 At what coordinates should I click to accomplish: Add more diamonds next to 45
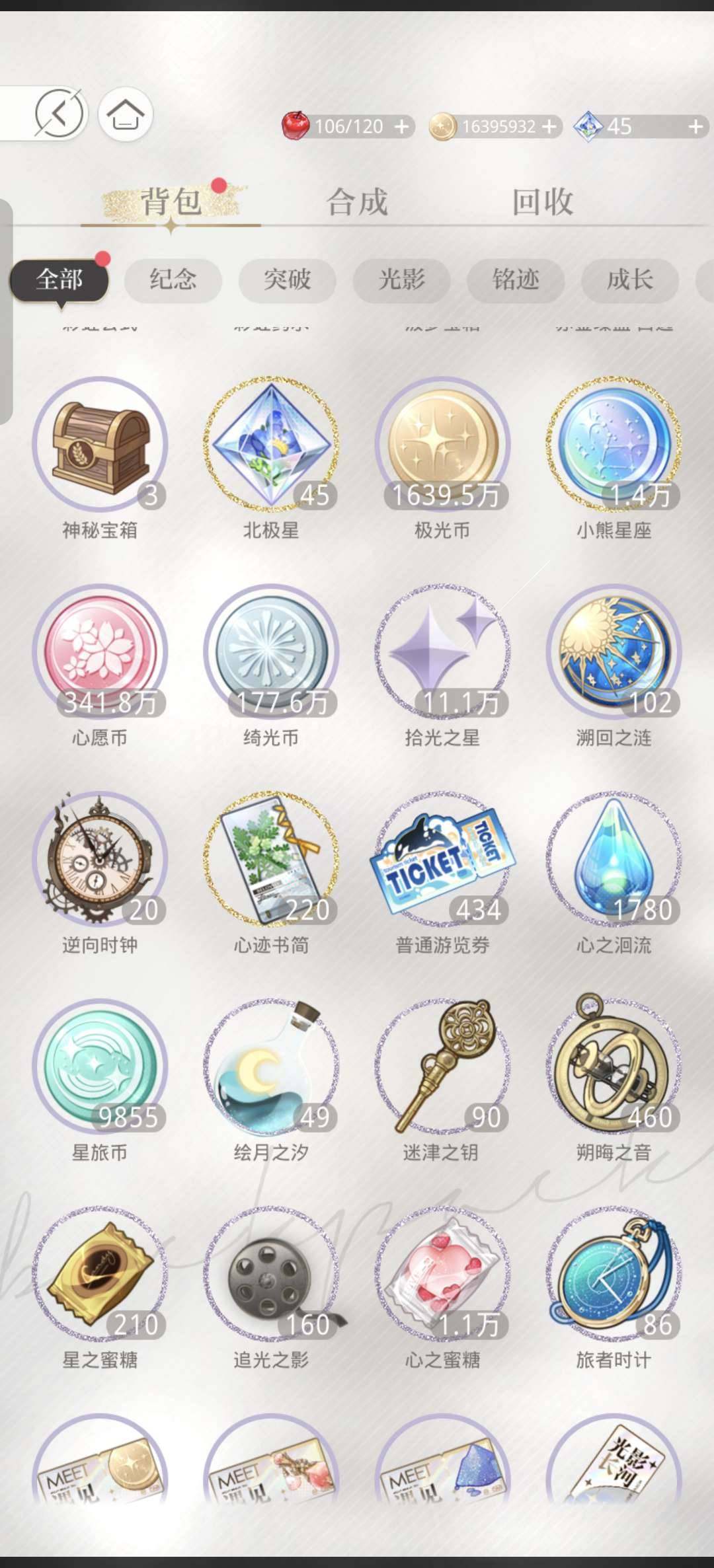(x=695, y=126)
